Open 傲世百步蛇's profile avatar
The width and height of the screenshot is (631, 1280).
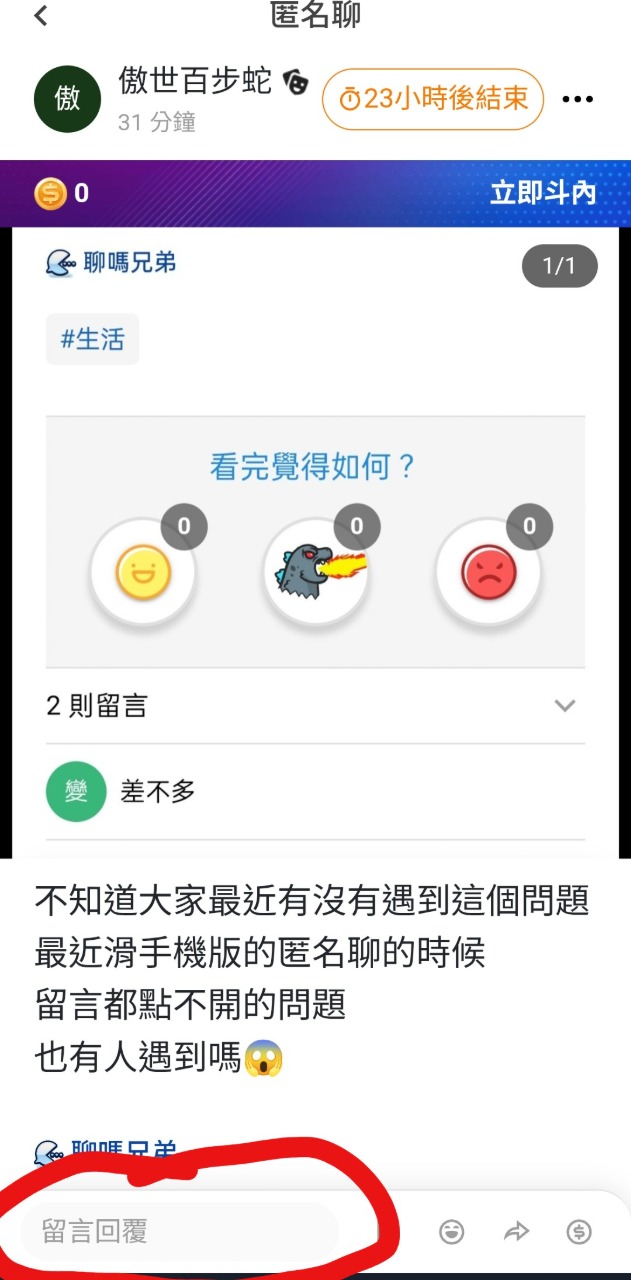[x=67, y=99]
